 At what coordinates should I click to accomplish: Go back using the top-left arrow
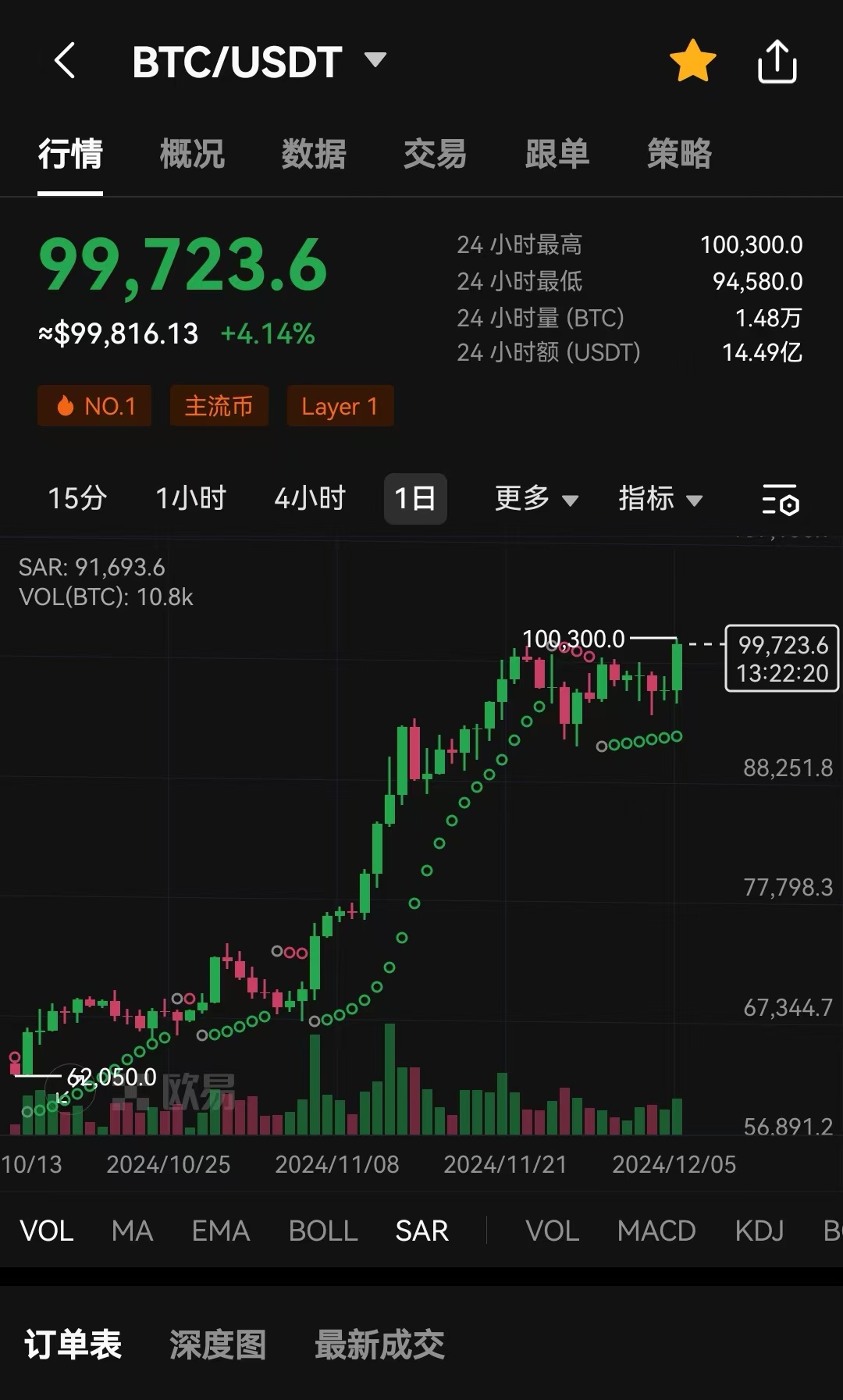coord(65,60)
